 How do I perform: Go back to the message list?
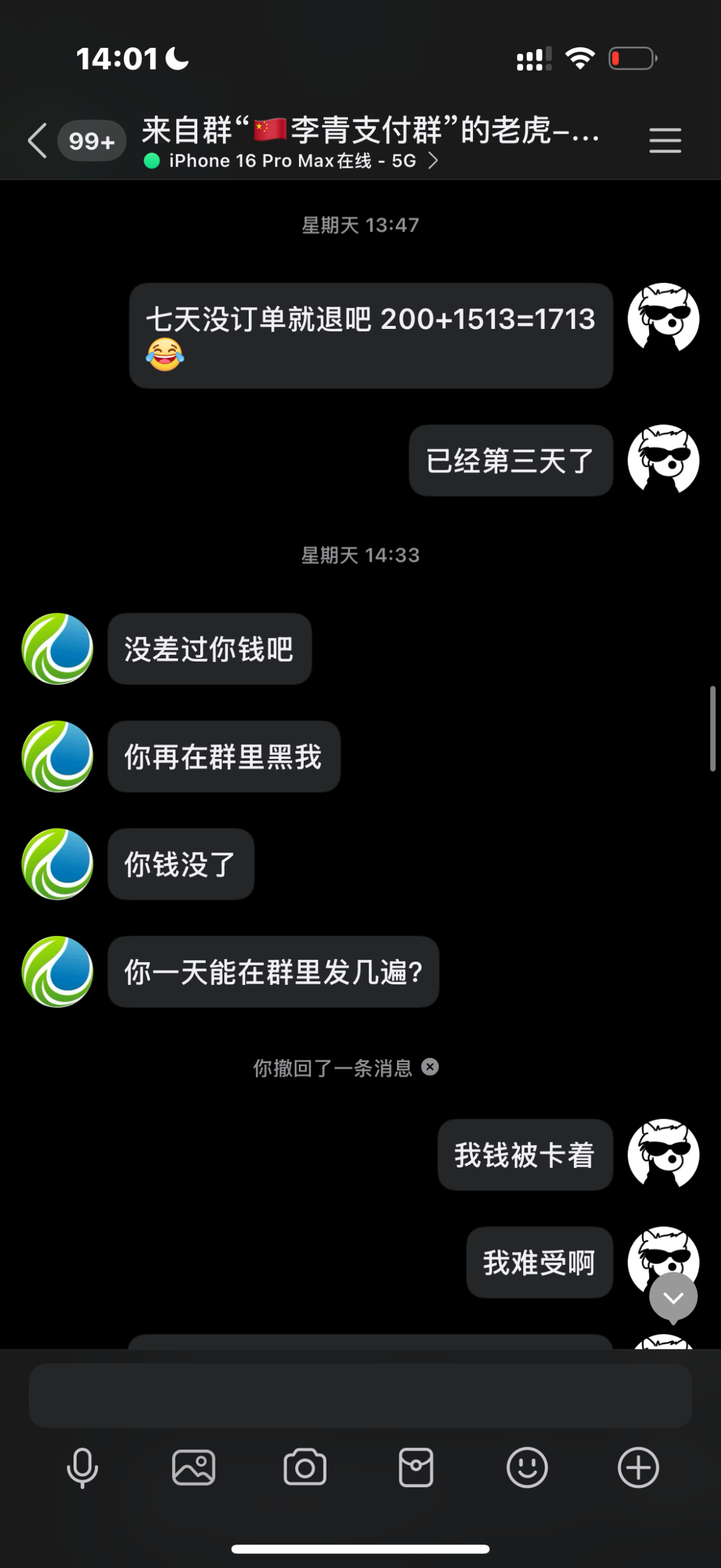point(38,141)
